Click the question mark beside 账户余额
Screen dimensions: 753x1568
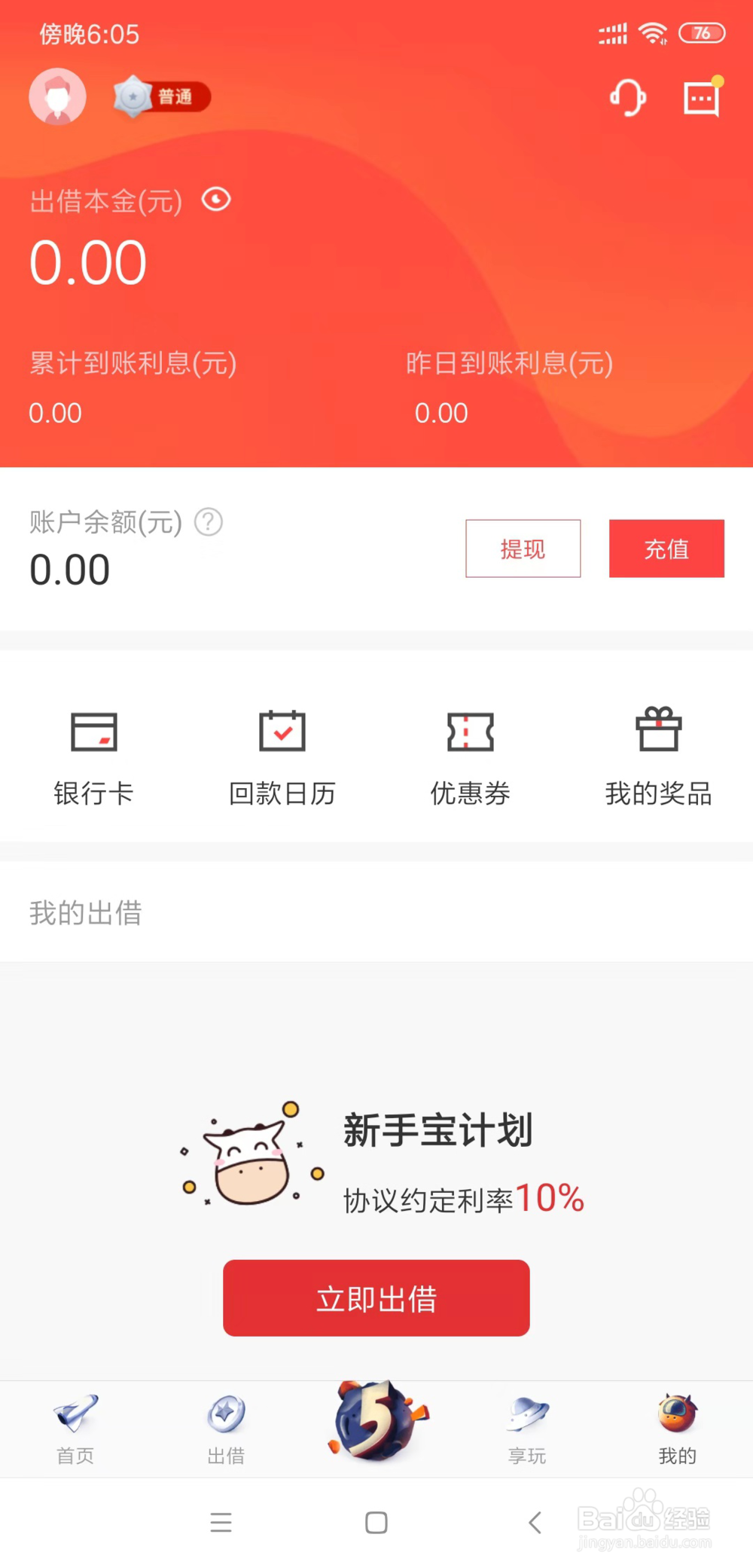coord(209,523)
